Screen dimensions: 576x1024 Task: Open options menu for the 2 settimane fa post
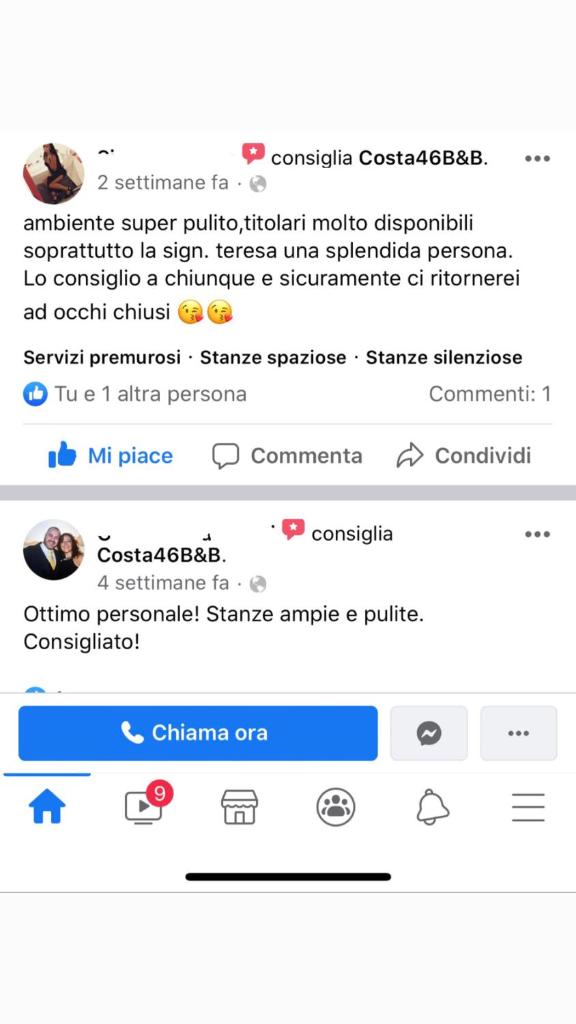point(537,159)
